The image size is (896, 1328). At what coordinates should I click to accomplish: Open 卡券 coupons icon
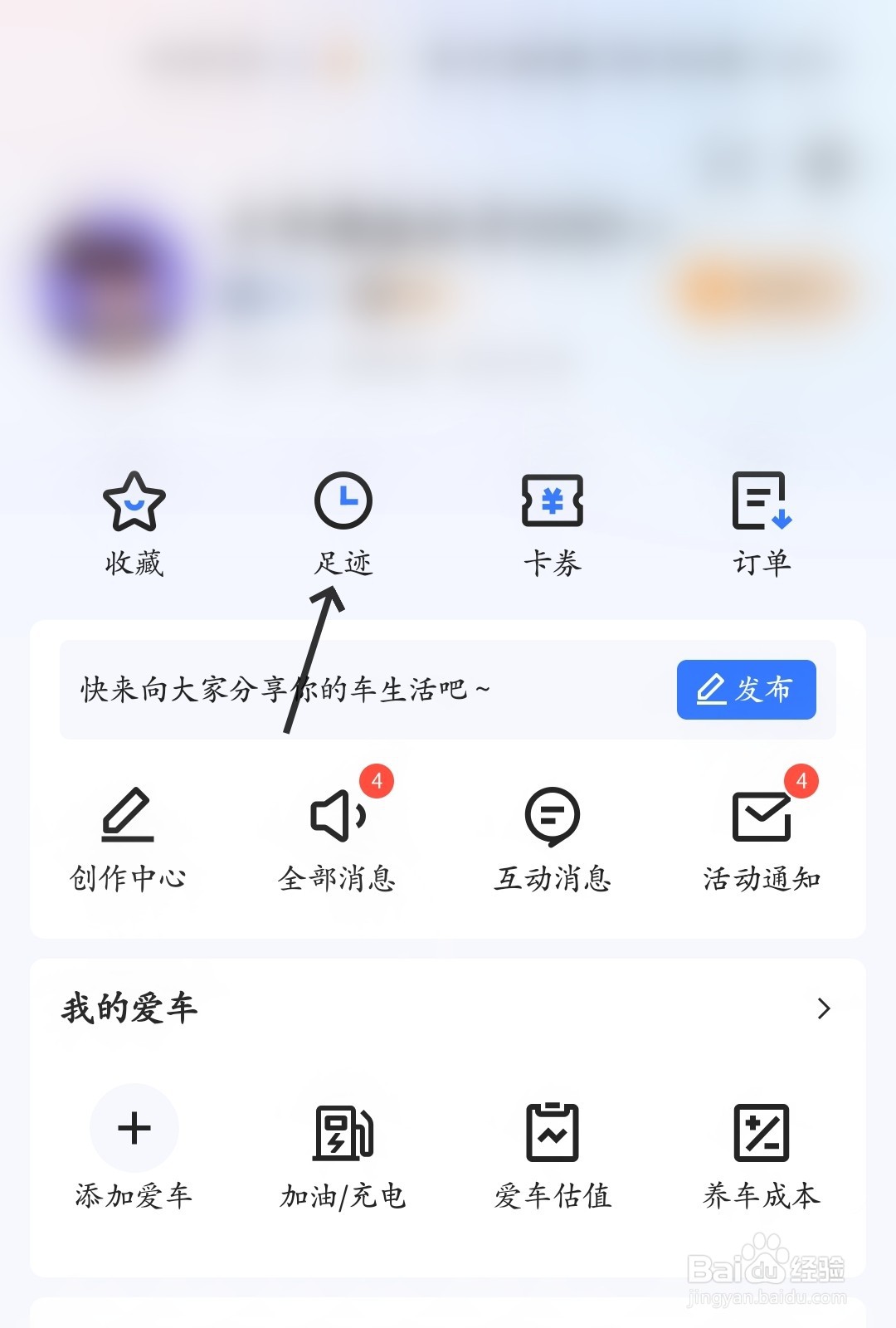click(552, 502)
